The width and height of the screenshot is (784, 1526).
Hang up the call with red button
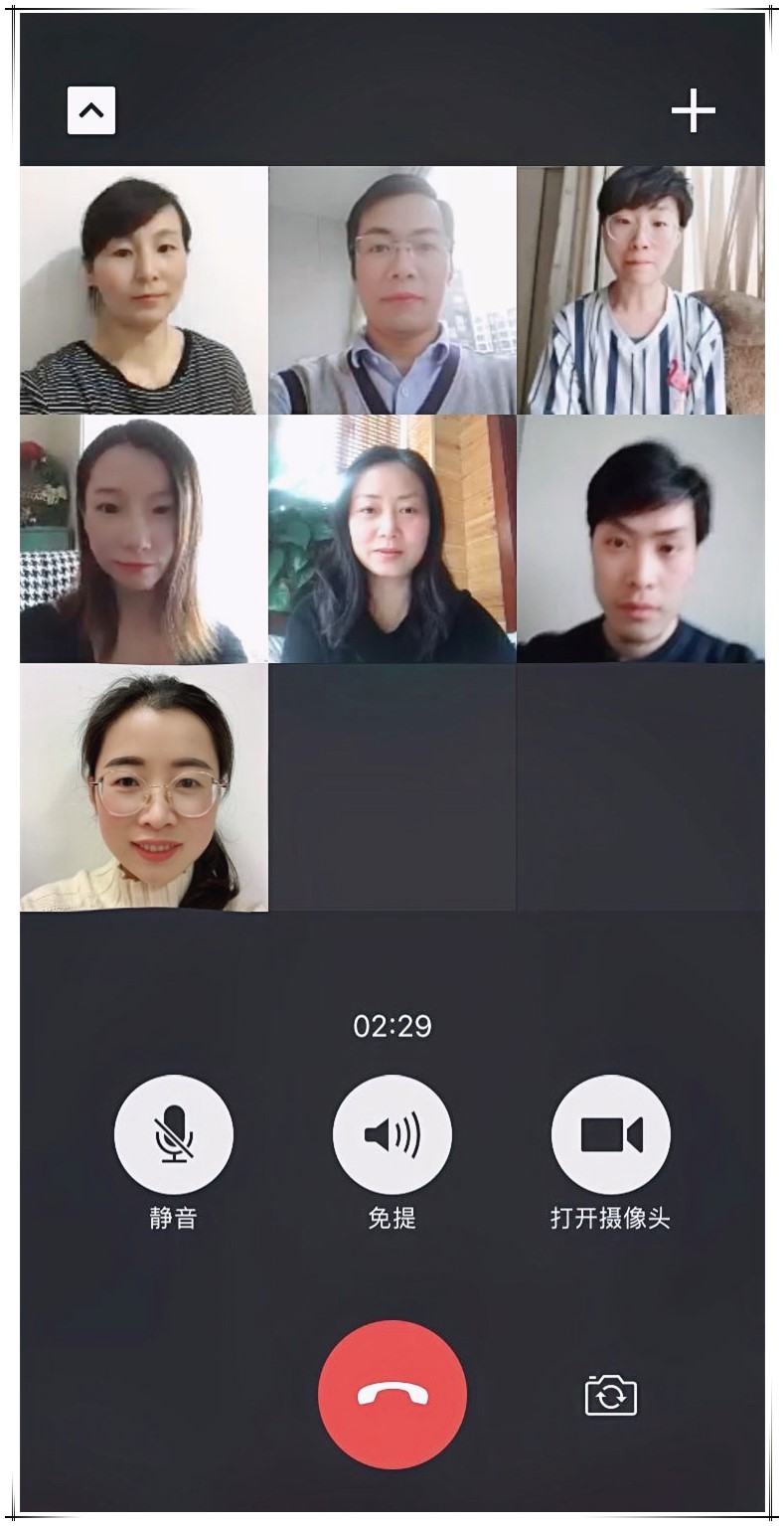(x=392, y=1395)
